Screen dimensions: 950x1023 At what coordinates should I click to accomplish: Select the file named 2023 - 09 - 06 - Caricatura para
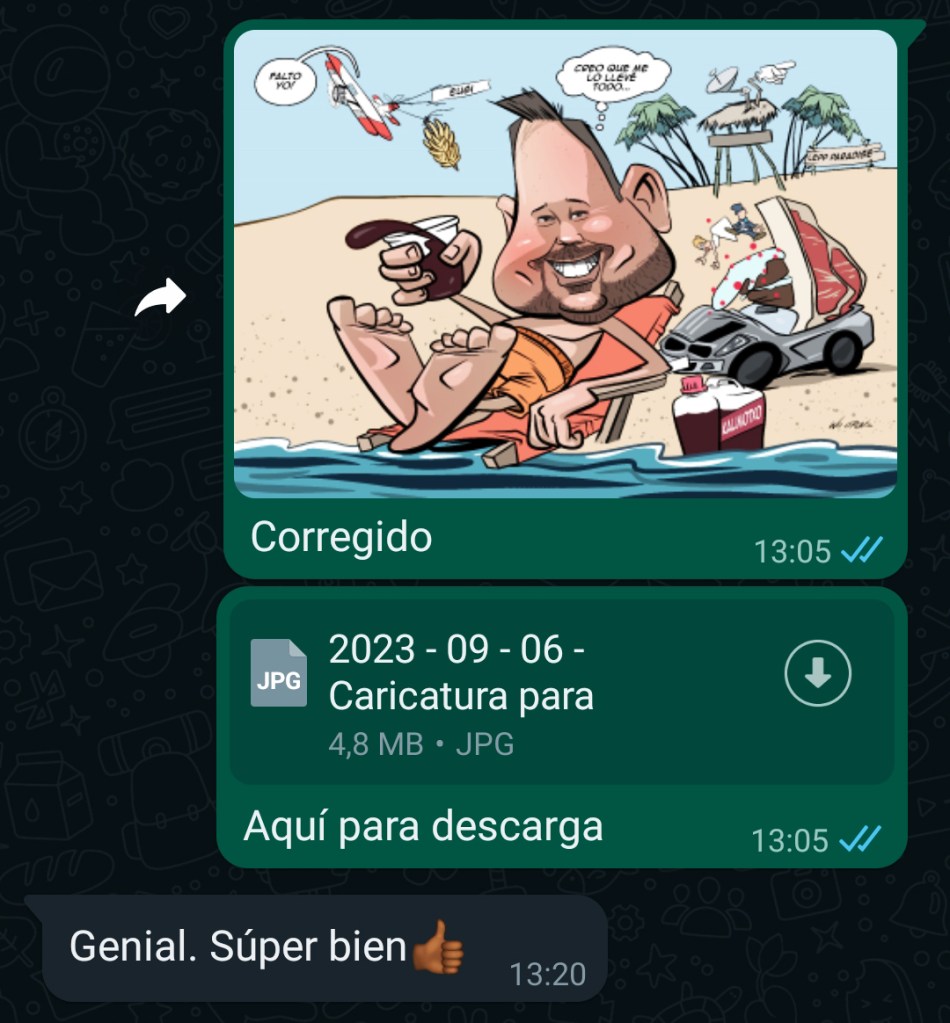tap(460, 672)
